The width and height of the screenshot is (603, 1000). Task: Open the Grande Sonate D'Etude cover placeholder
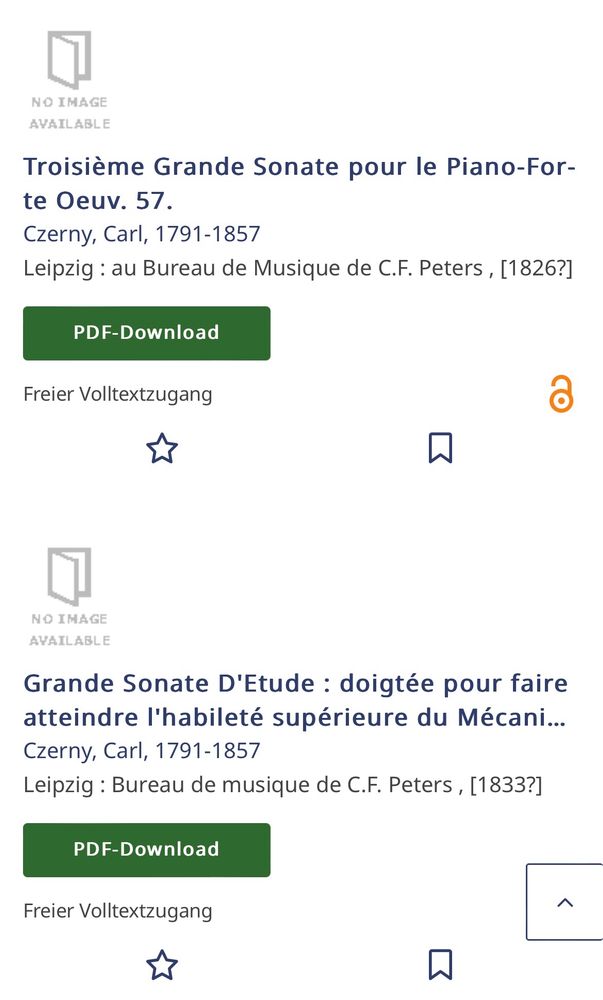tap(69, 596)
